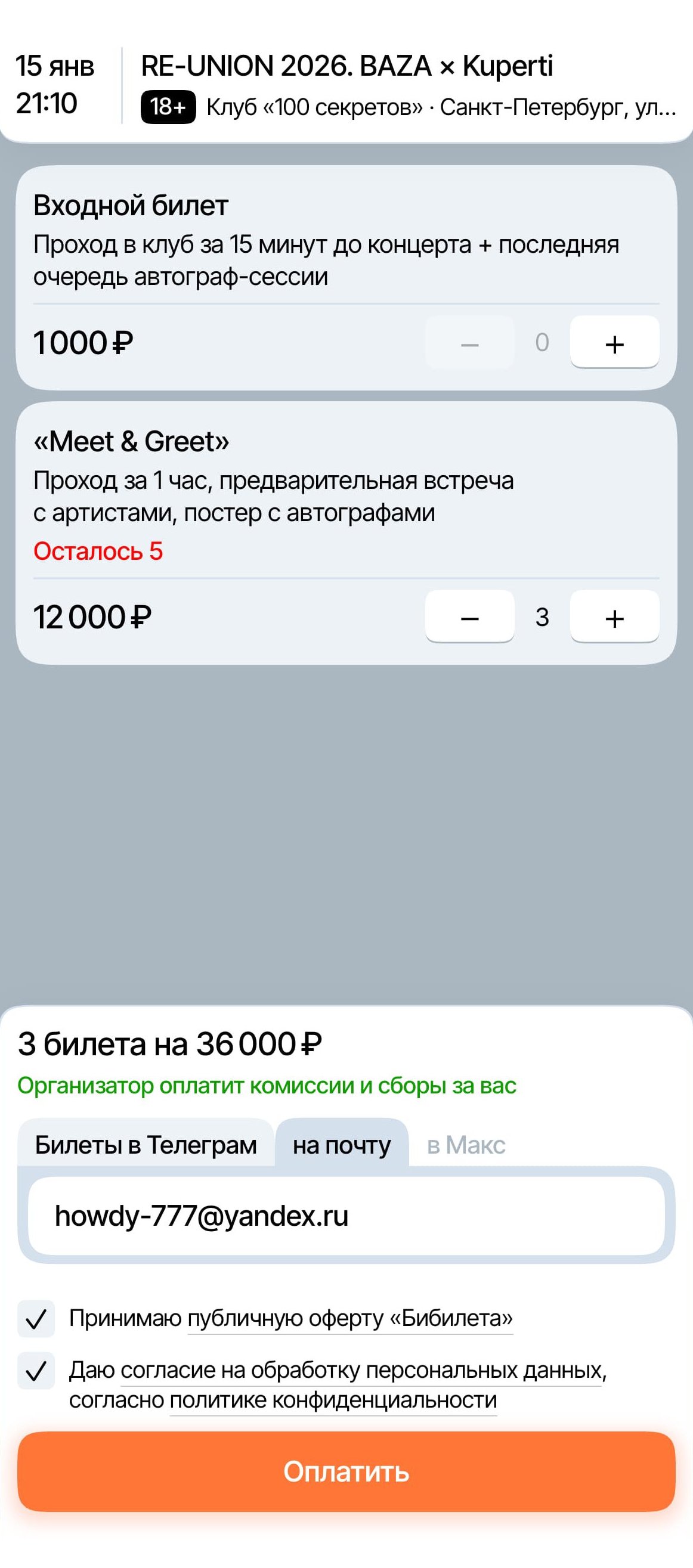Uncheck personal data processing consent checkbox
The height and width of the screenshot is (1568, 693).
(36, 1371)
